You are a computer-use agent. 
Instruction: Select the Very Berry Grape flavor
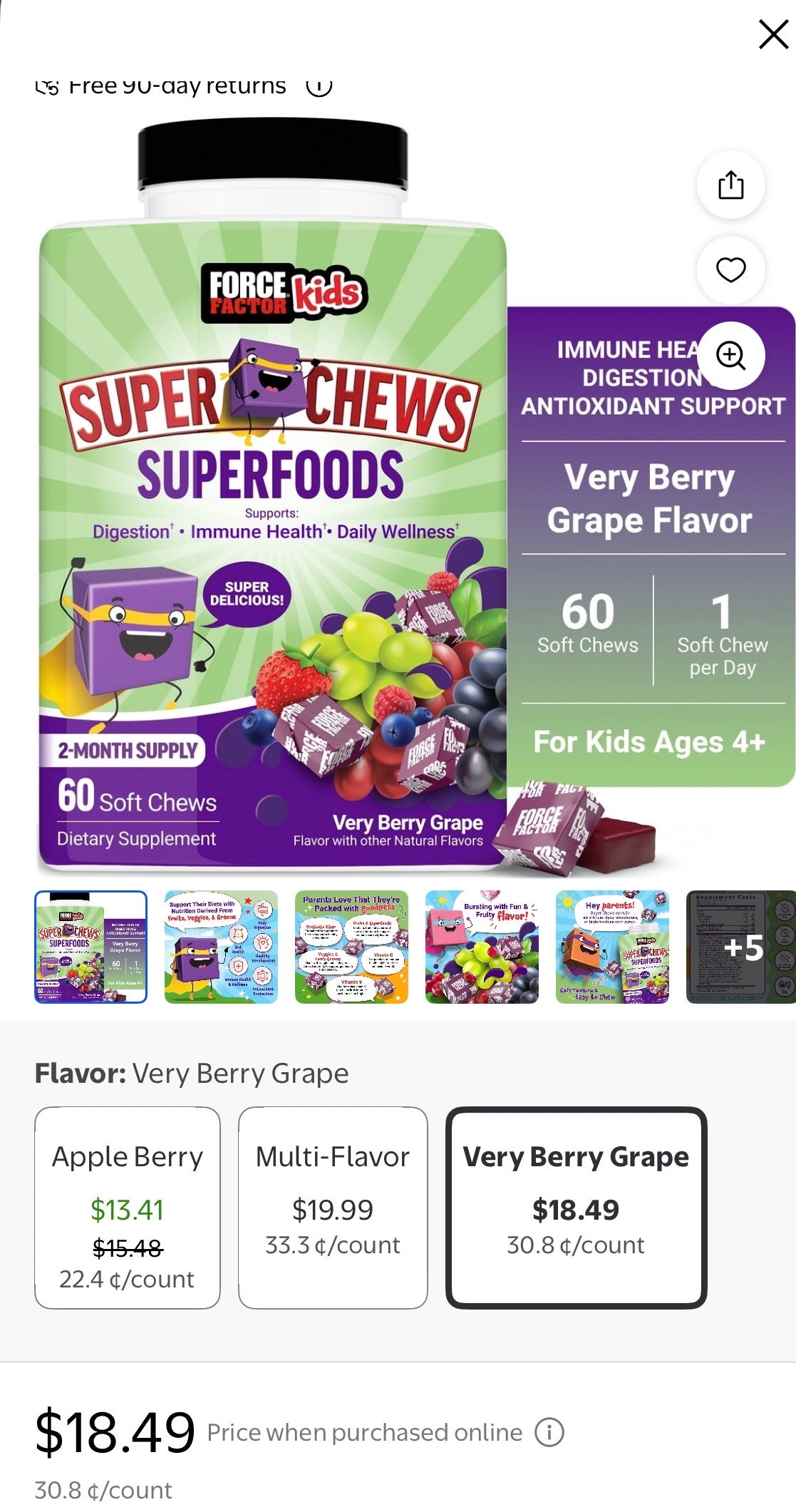[x=576, y=1208]
